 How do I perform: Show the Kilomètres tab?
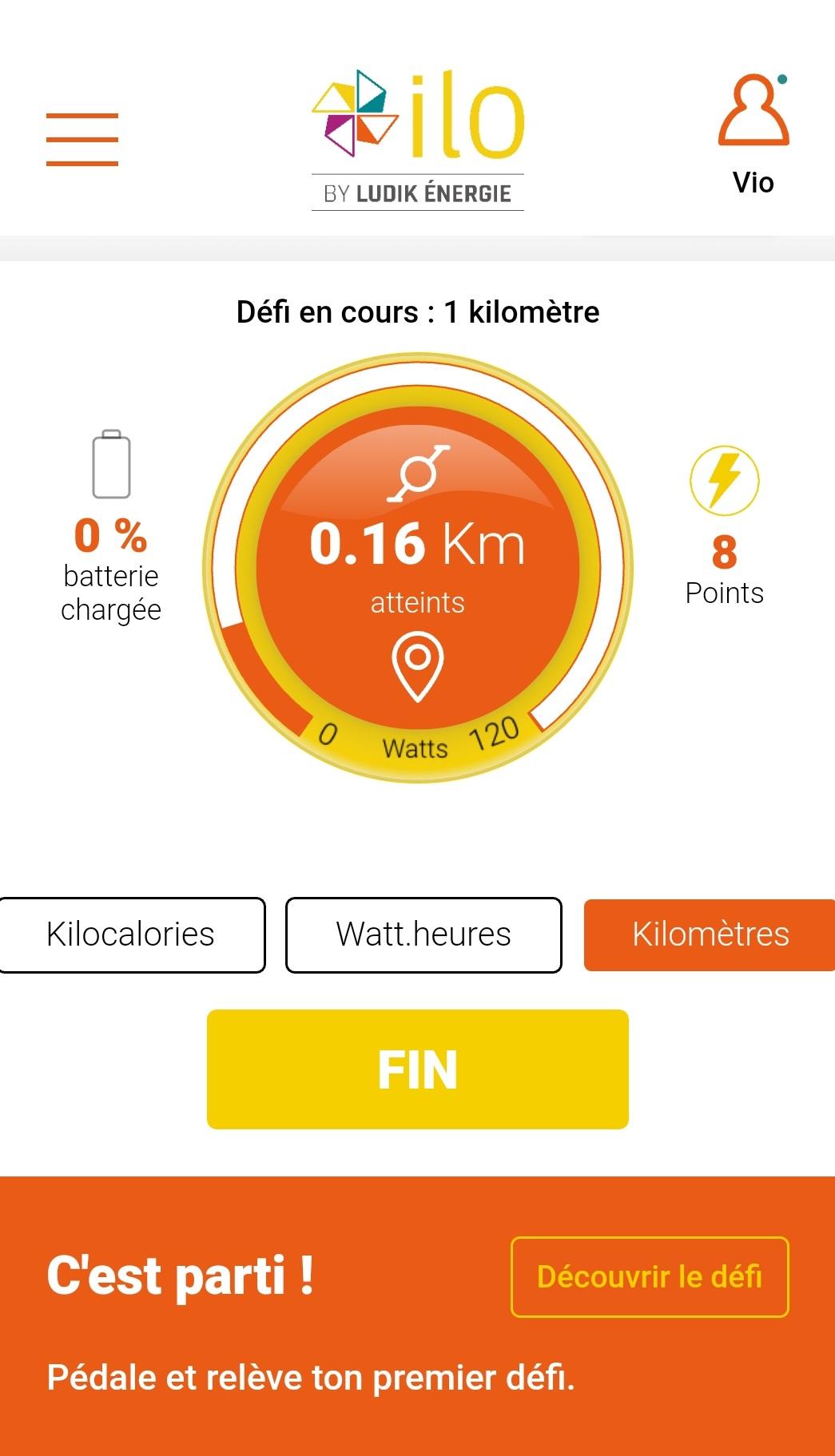click(x=710, y=934)
